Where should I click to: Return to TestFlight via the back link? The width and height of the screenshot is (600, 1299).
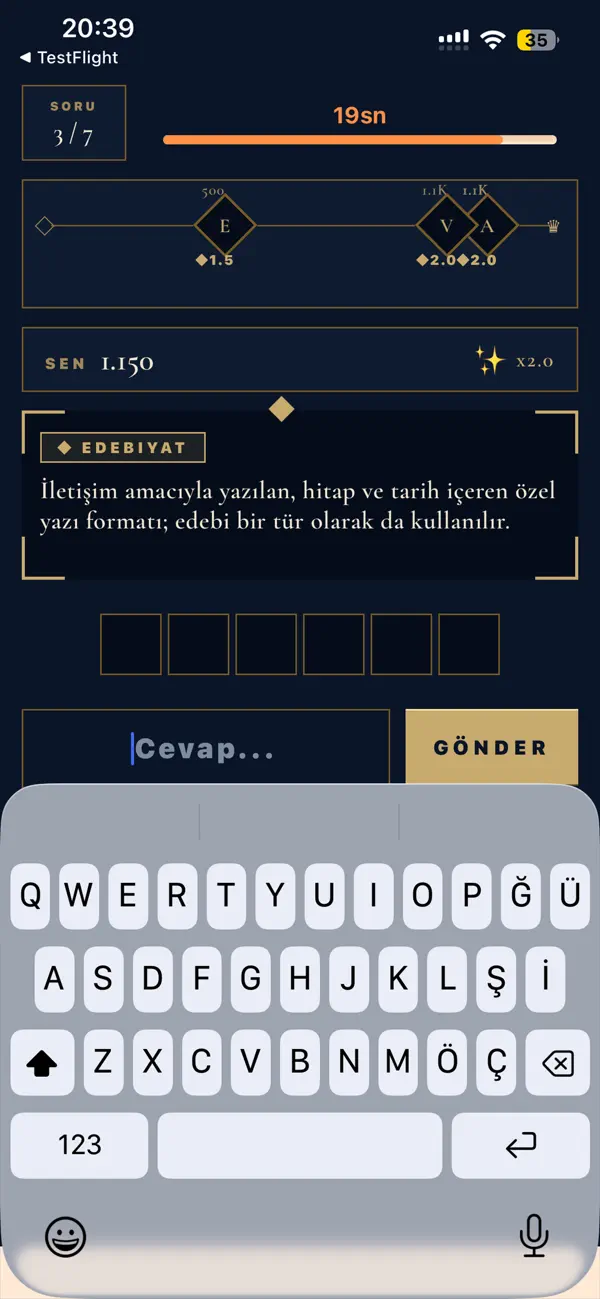pos(68,58)
